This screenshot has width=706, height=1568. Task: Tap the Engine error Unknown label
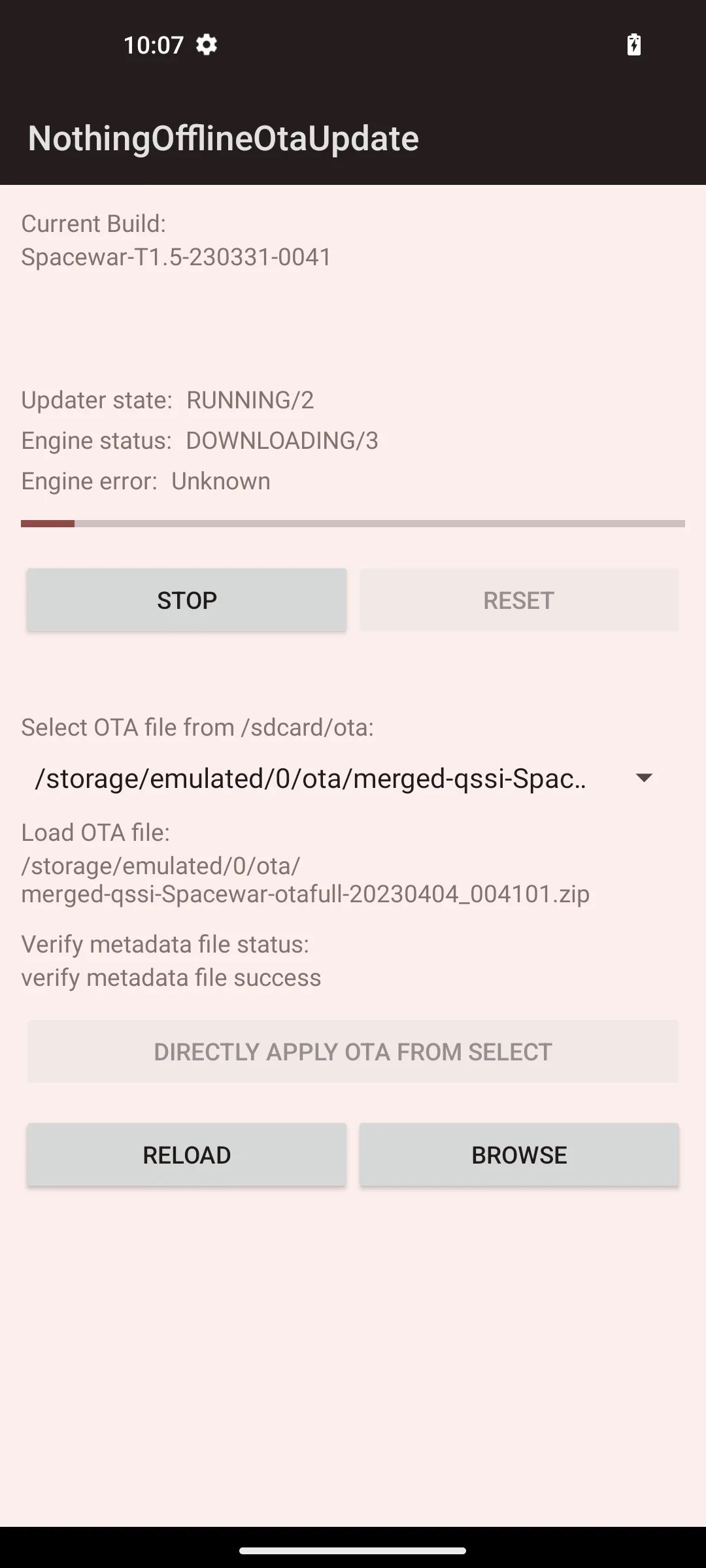coord(144,480)
